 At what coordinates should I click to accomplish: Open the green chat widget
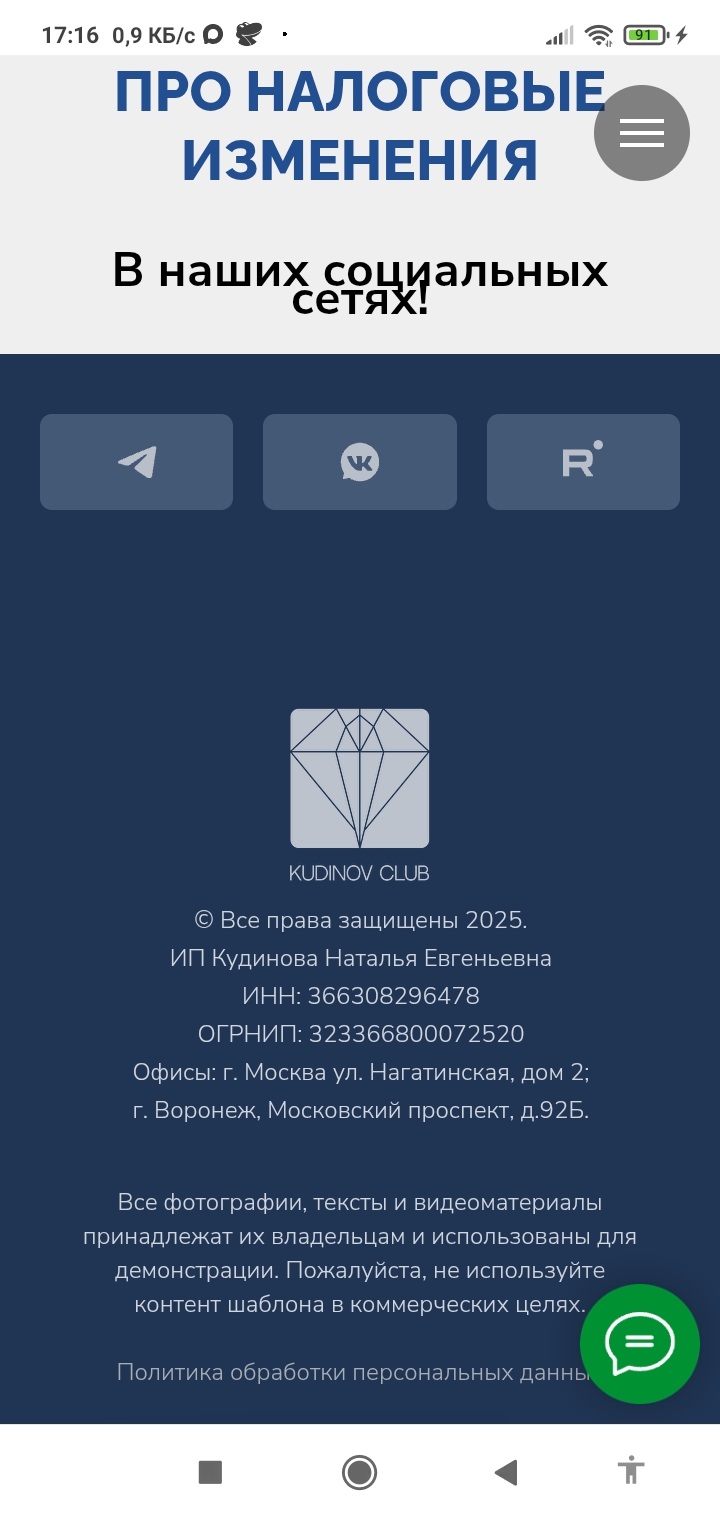click(640, 1343)
